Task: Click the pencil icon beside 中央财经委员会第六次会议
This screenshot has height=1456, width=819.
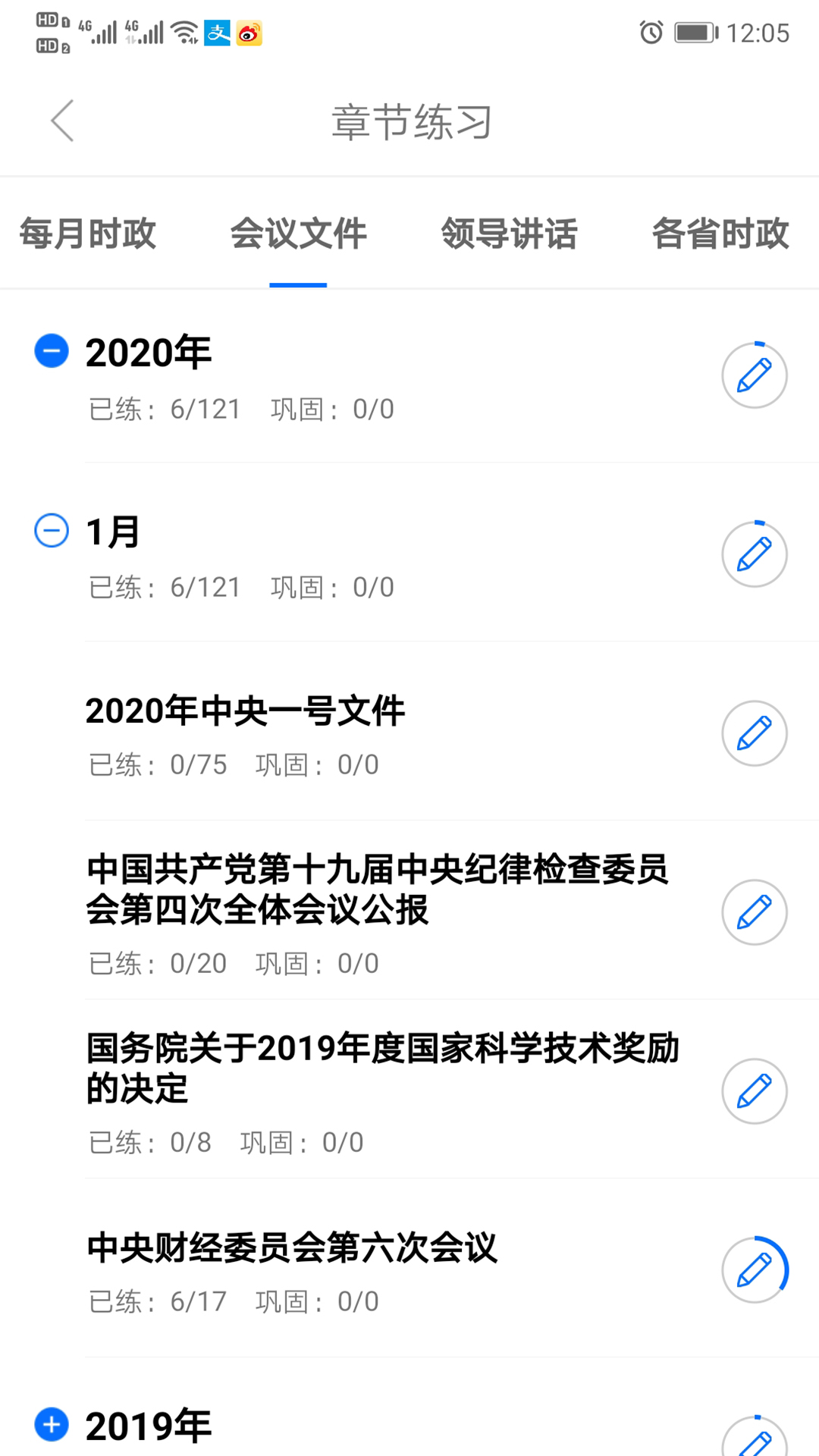Action: pyautogui.click(x=755, y=1267)
